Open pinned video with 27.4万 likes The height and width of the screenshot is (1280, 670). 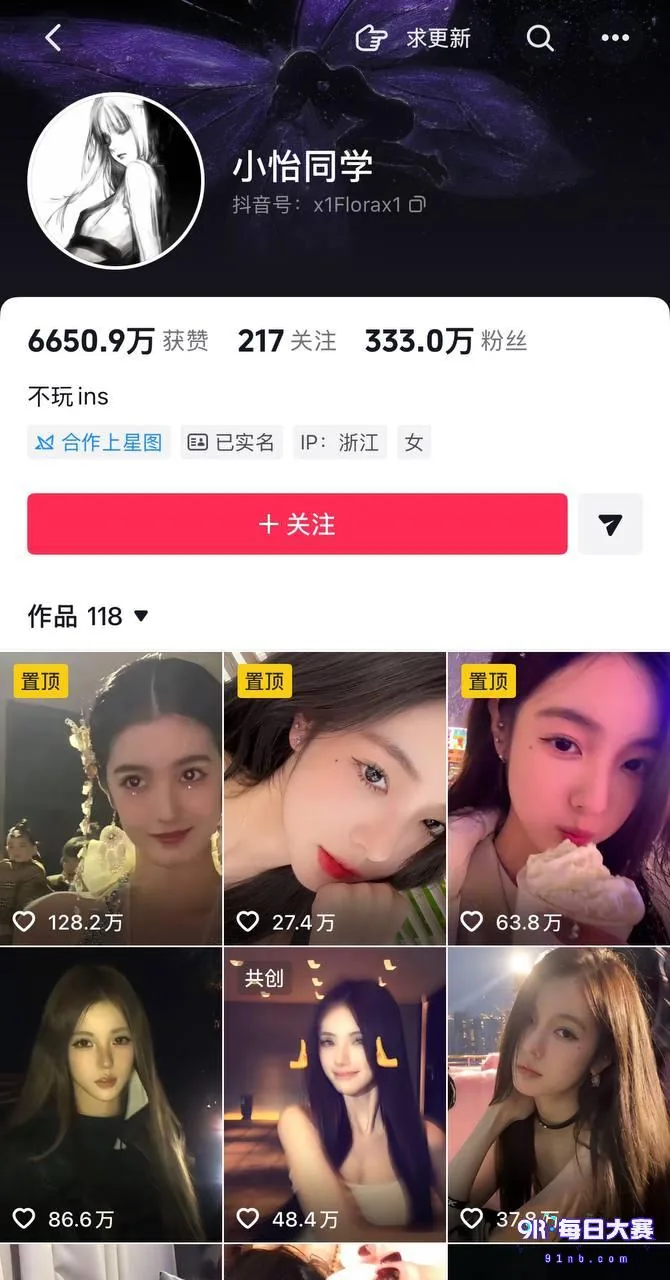click(x=335, y=798)
